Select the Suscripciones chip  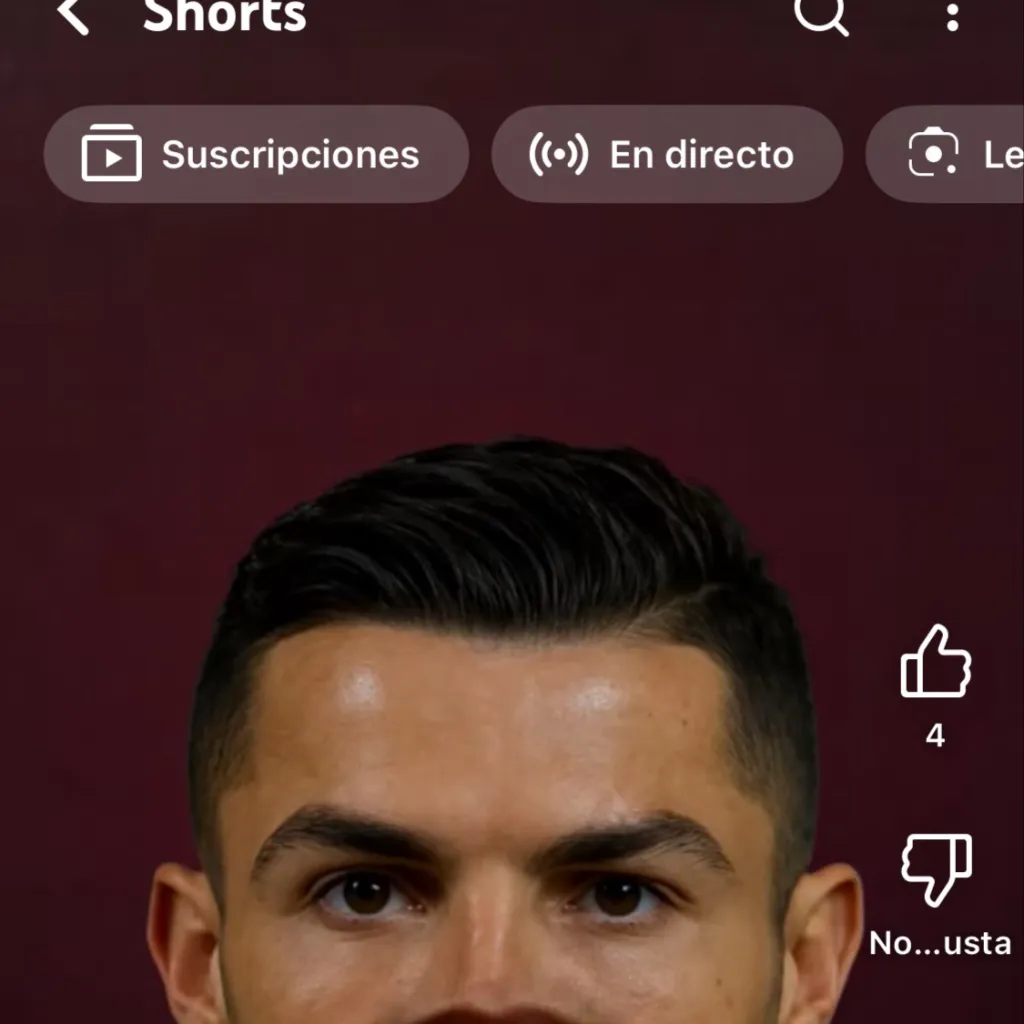click(256, 155)
